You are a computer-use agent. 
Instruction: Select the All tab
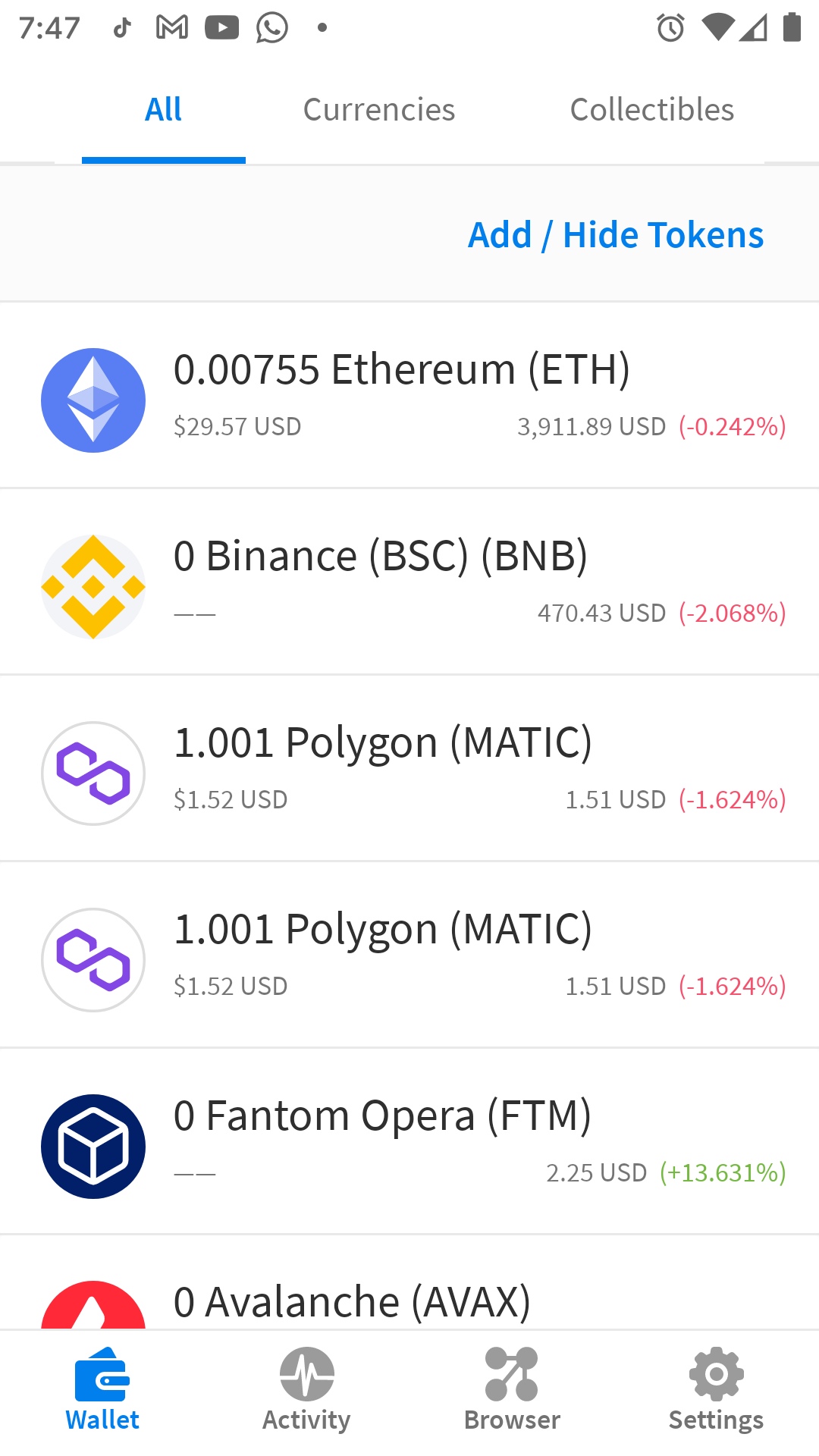162,108
